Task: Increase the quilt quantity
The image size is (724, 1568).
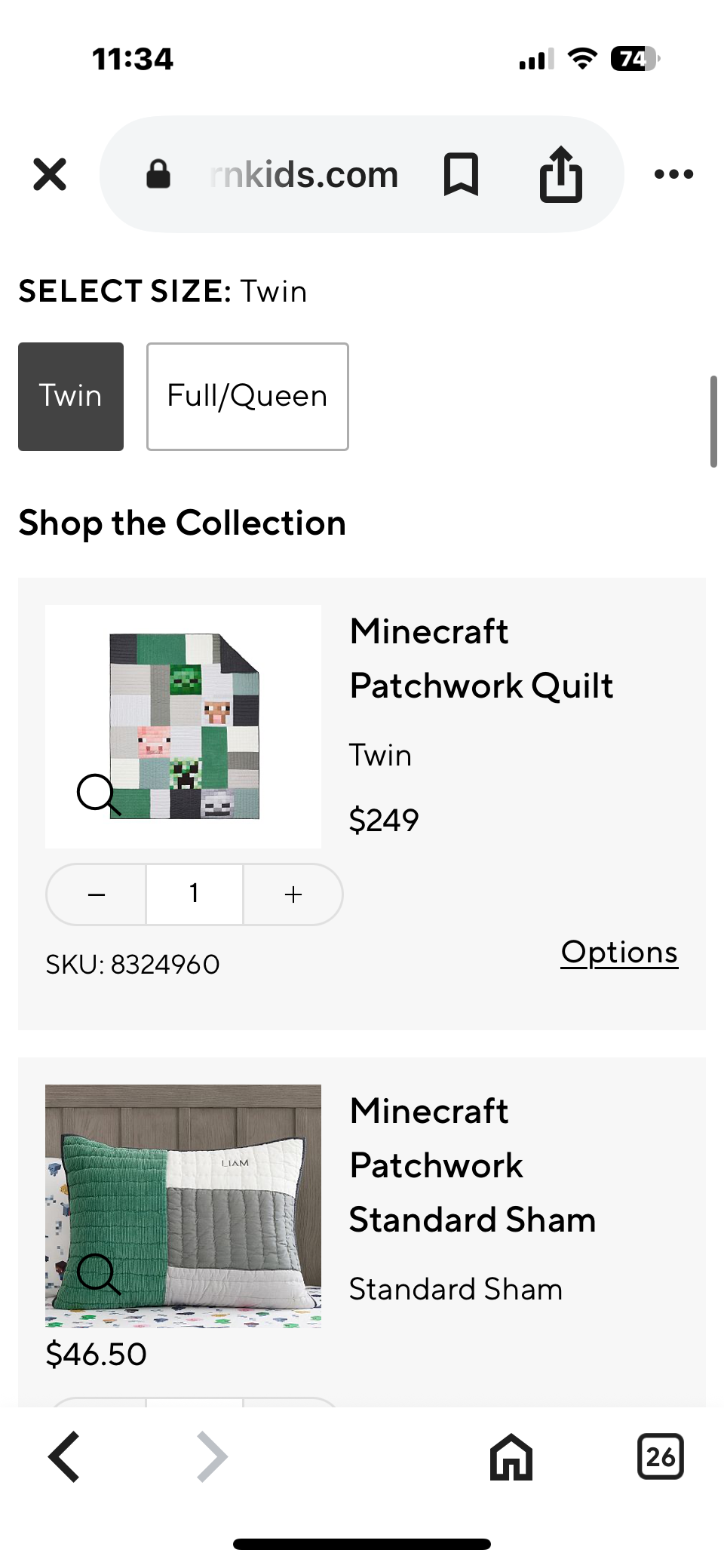Action: [x=293, y=894]
